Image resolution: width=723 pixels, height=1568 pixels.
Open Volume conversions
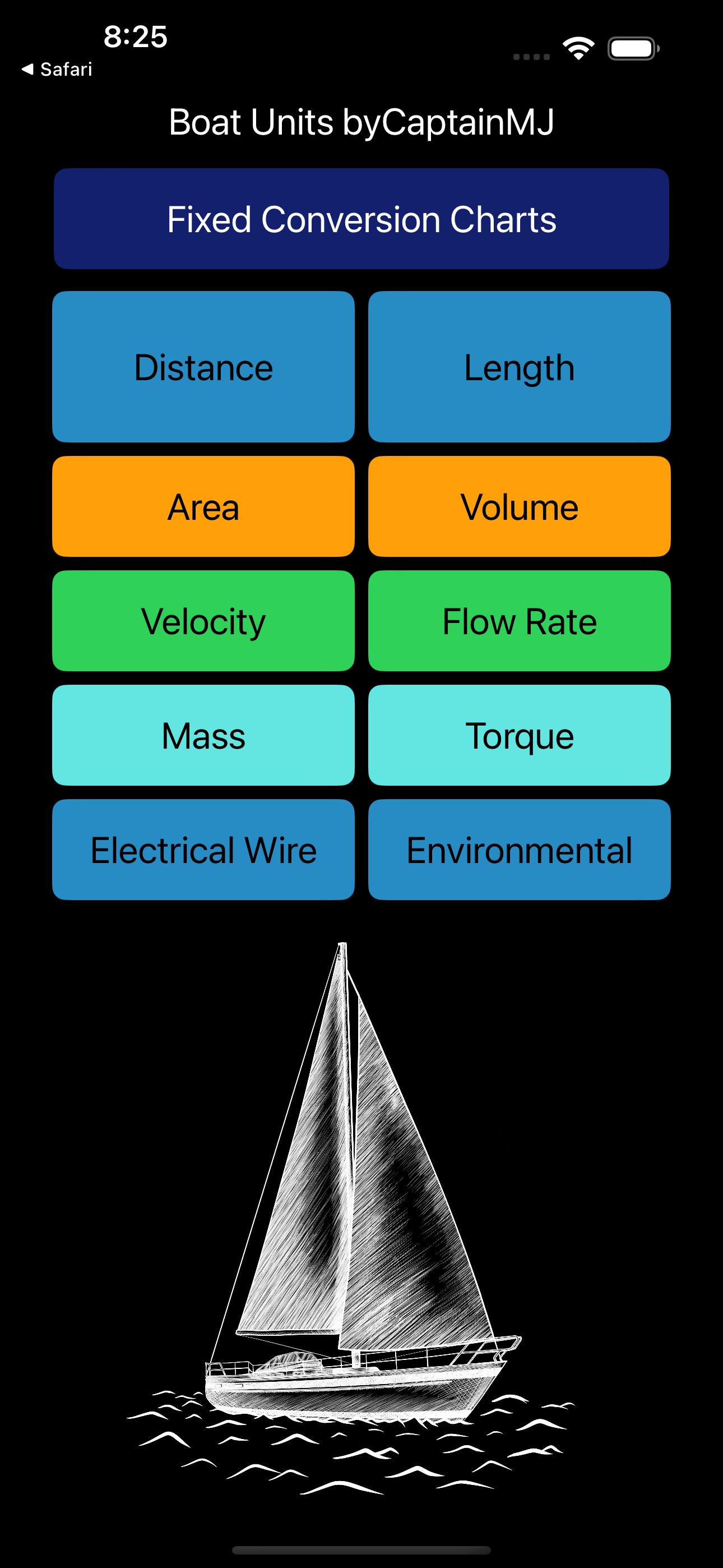pos(519,506)
